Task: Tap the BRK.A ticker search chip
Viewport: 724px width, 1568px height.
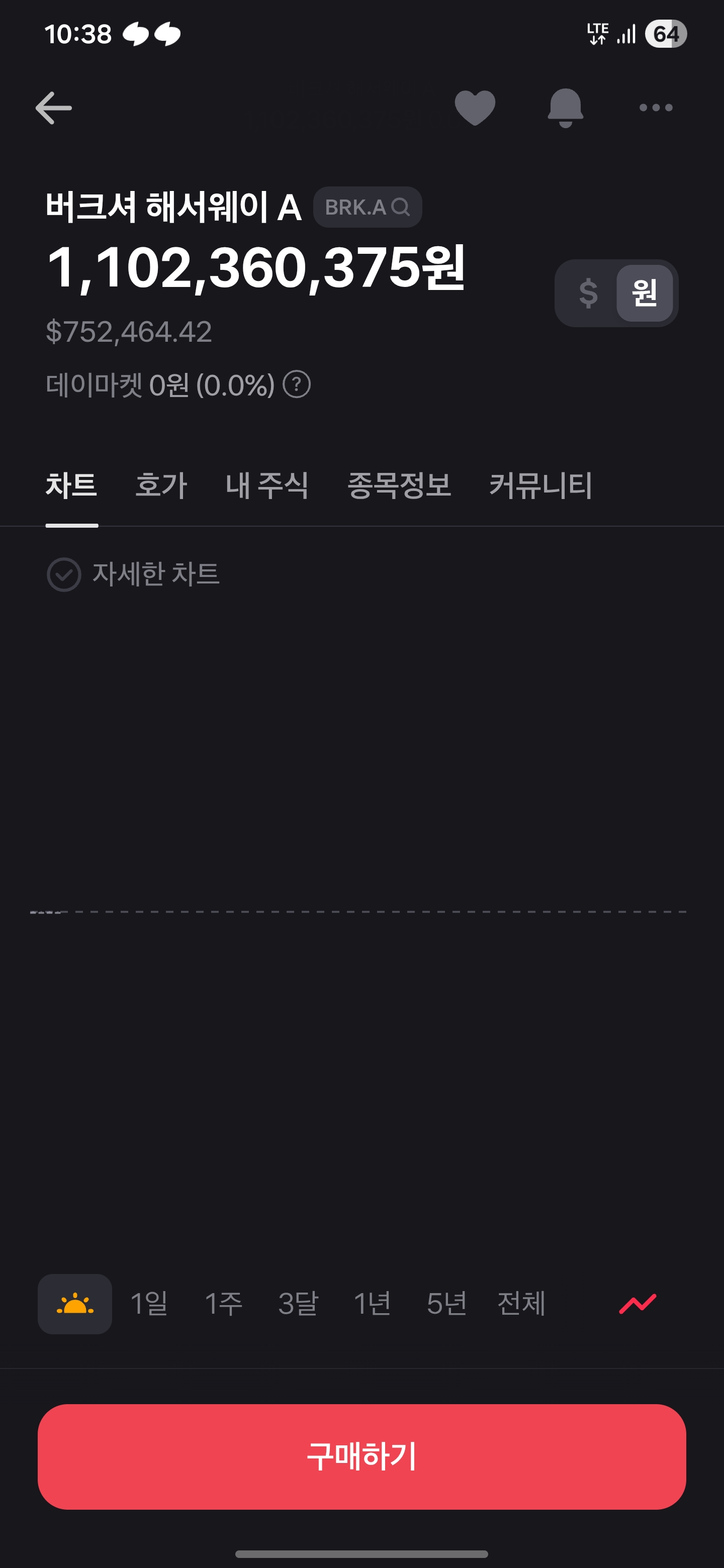Action: [367, 208]
